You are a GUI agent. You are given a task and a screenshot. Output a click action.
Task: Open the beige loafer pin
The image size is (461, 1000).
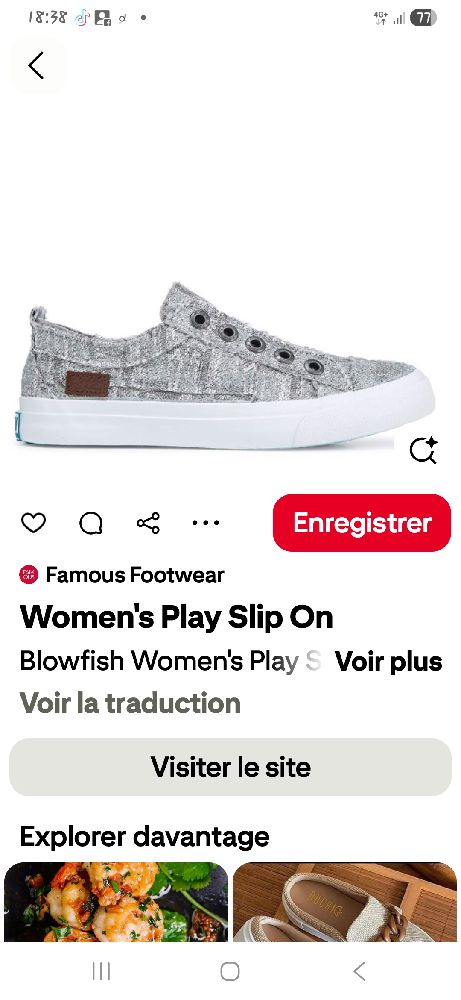[345, 902]
